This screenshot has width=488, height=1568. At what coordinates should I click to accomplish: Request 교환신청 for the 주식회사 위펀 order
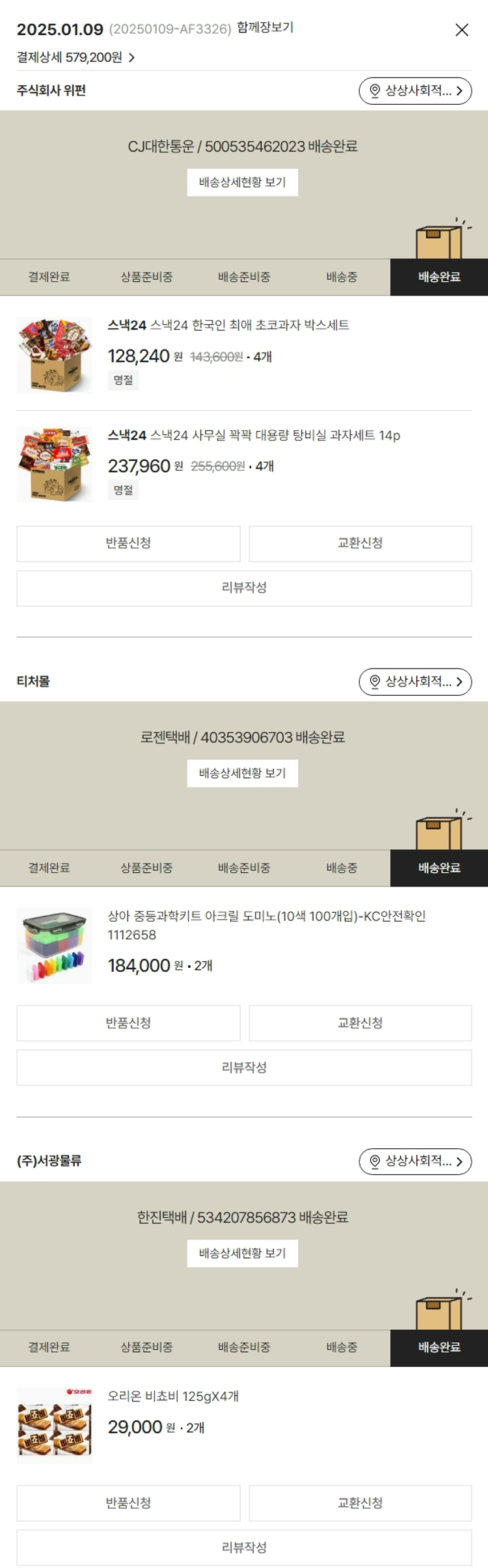pyautogui.click(x=360, y=543)
